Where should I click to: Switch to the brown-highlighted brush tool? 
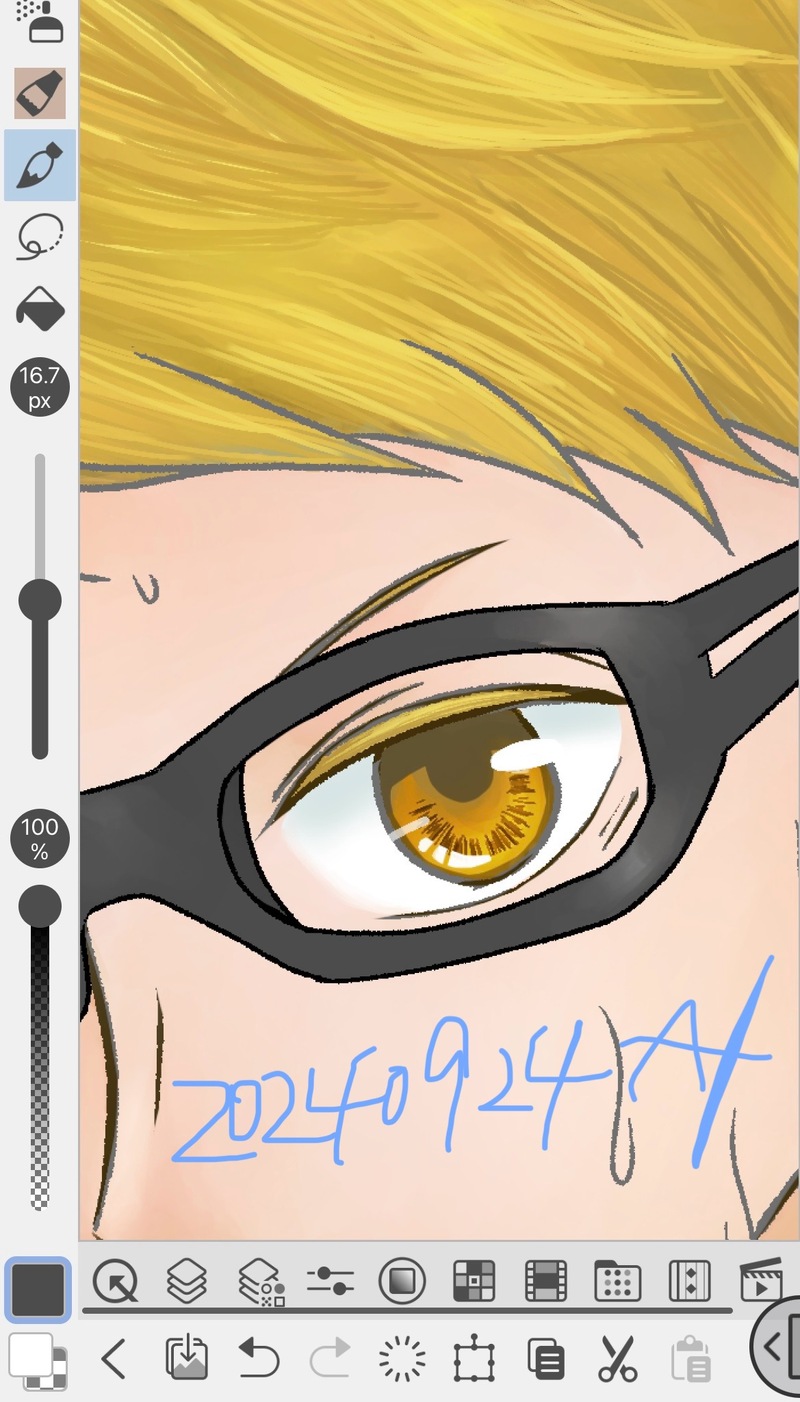point(40,93)
